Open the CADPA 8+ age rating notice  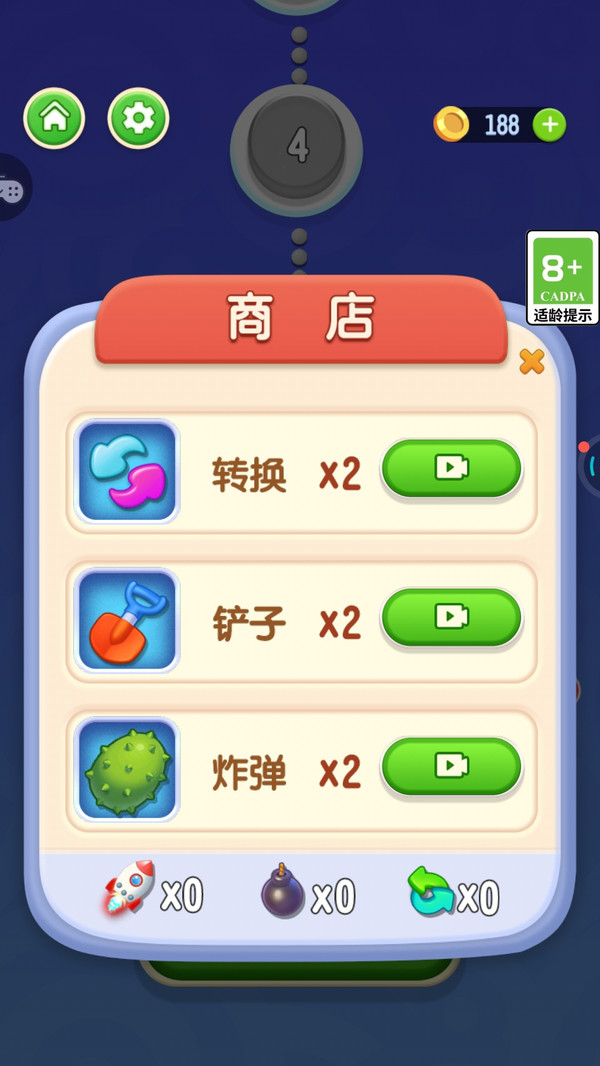(x=562, y=278)
